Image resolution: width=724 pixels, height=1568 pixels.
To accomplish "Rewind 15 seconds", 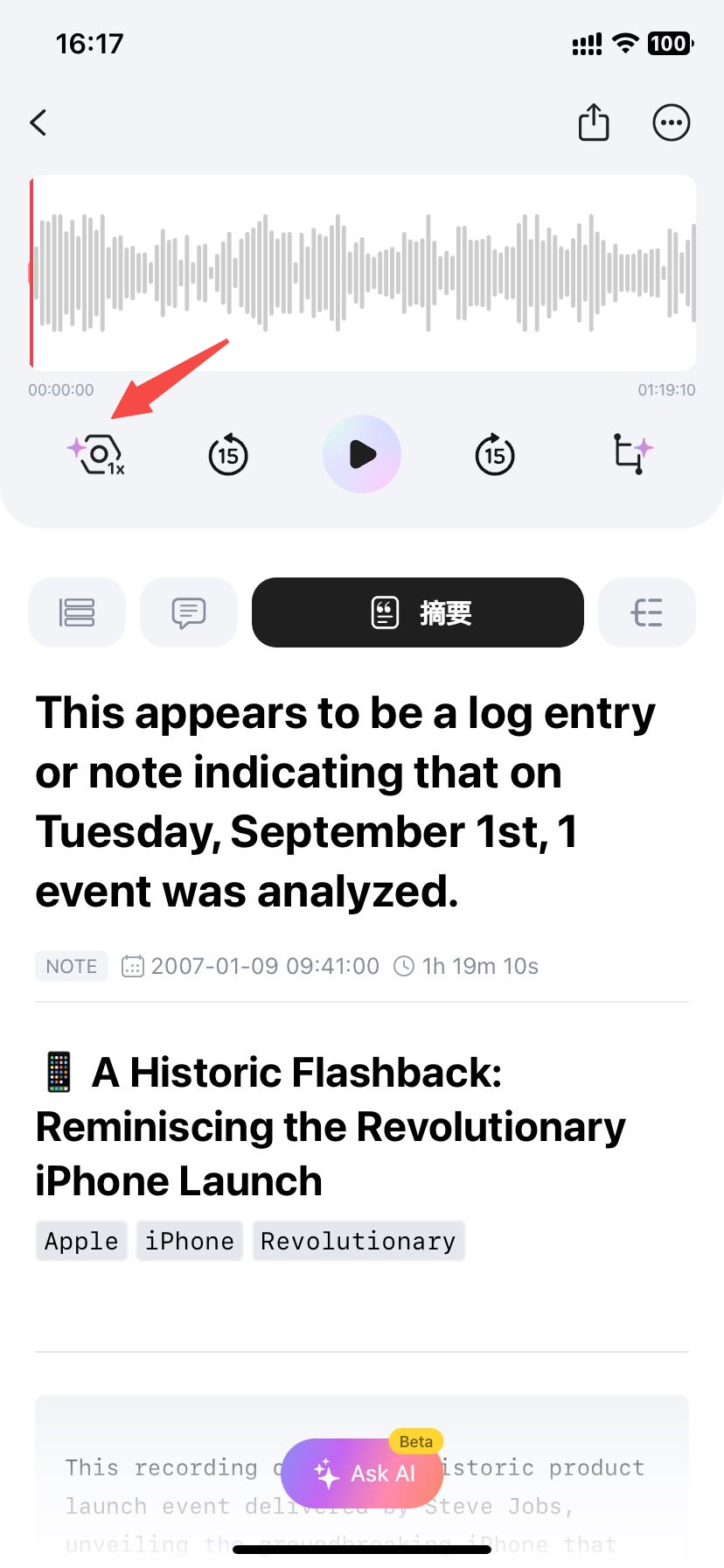I will pos(228,455).
